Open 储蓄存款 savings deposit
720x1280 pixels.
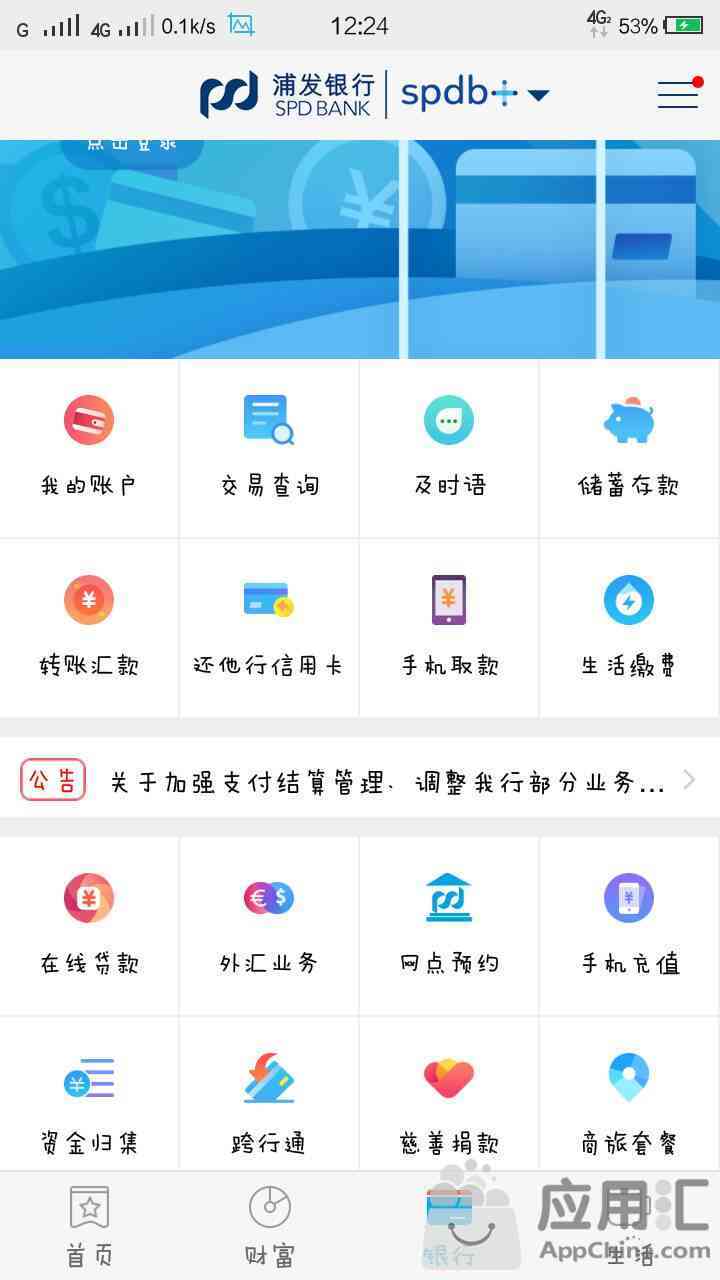(629, 447)
